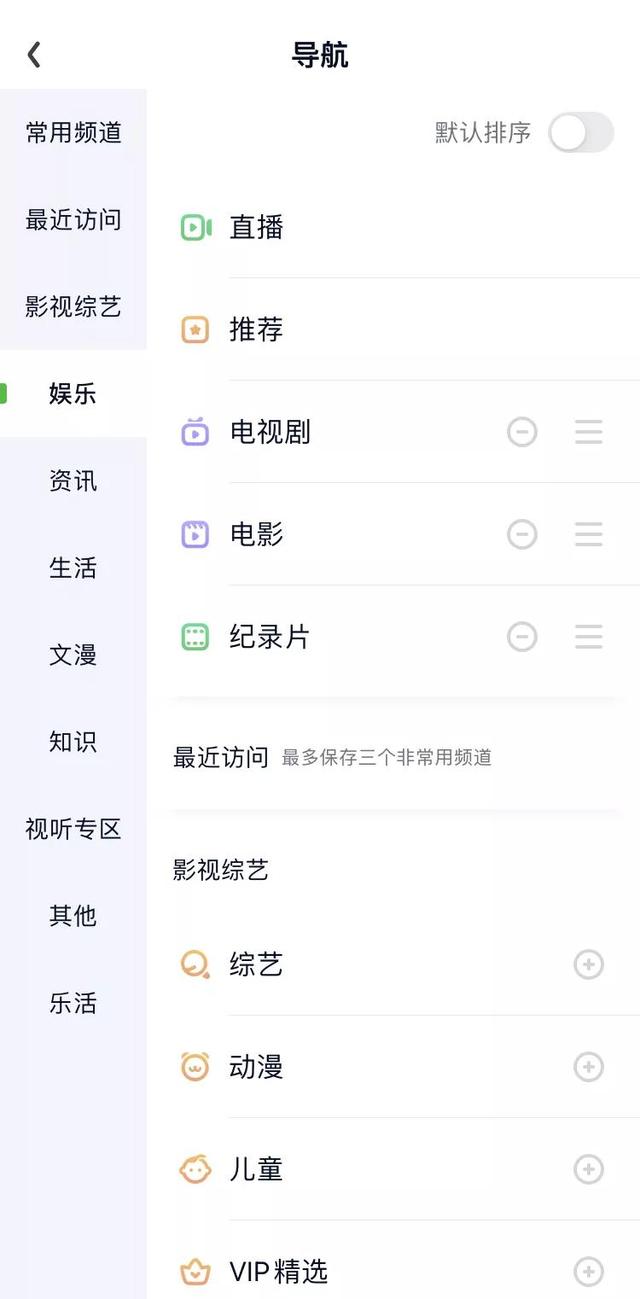Screen dimensions: 640x1299
Task: Select 常用频道 in the sidebar
Action: pyautogui.click(x=73, y=132)
